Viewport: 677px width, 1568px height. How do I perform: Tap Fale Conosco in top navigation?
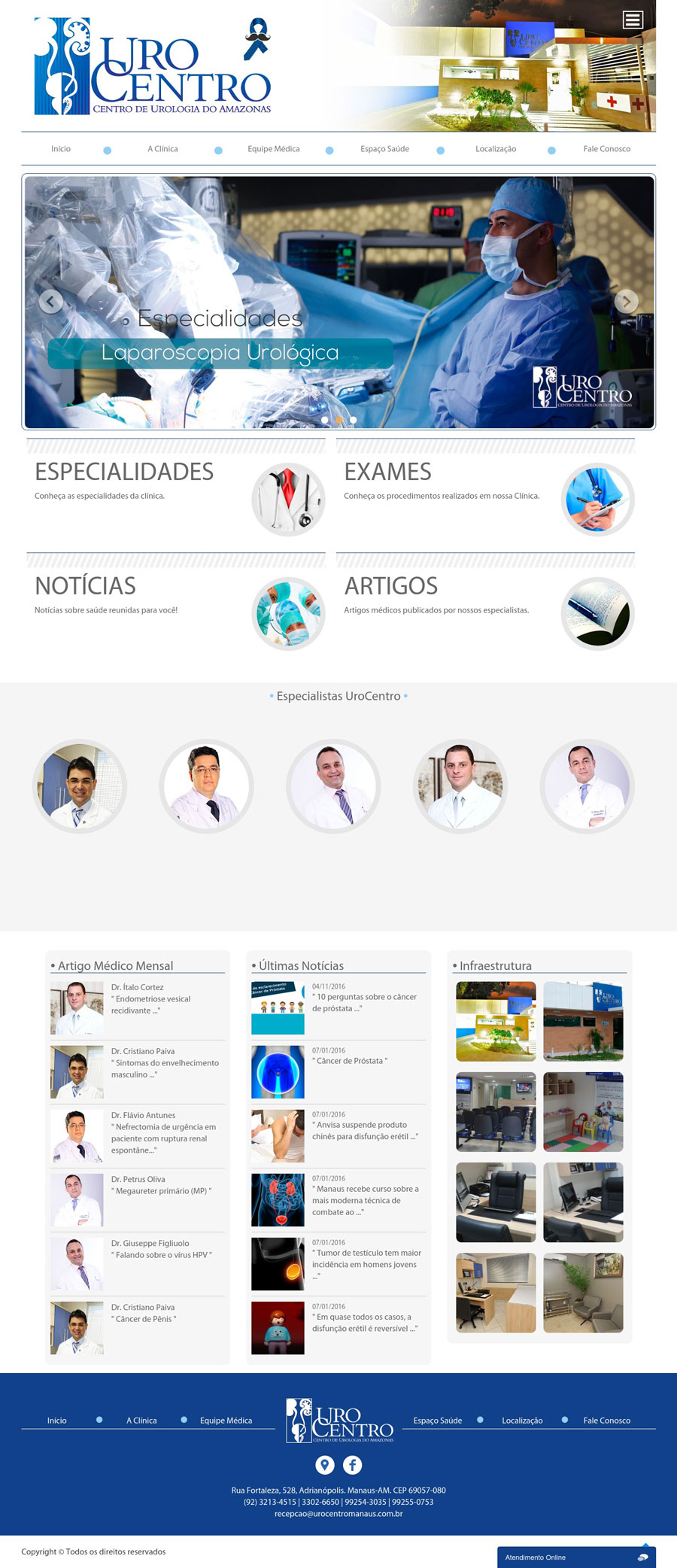click(606, 149)
